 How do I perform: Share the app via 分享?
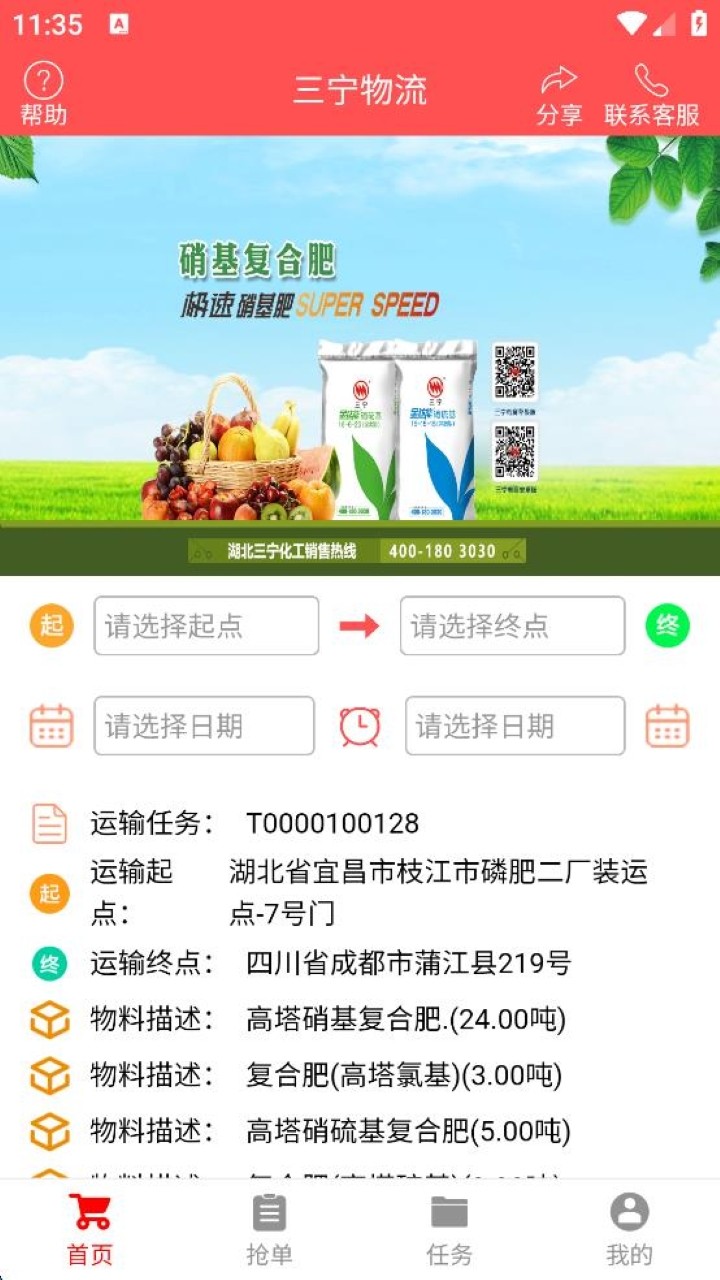[x=558, y=95]
